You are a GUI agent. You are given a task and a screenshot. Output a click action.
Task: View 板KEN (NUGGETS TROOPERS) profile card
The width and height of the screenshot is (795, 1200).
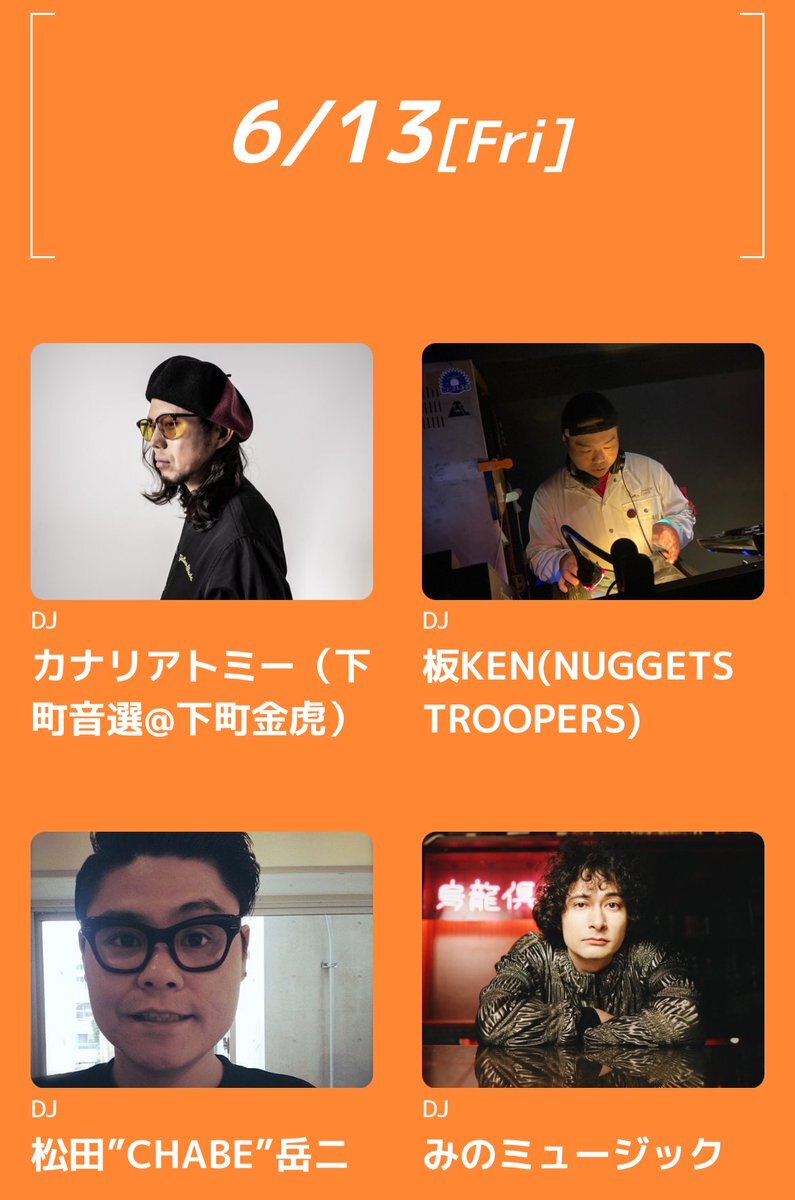pyautogui.click(x=592, y=472)
